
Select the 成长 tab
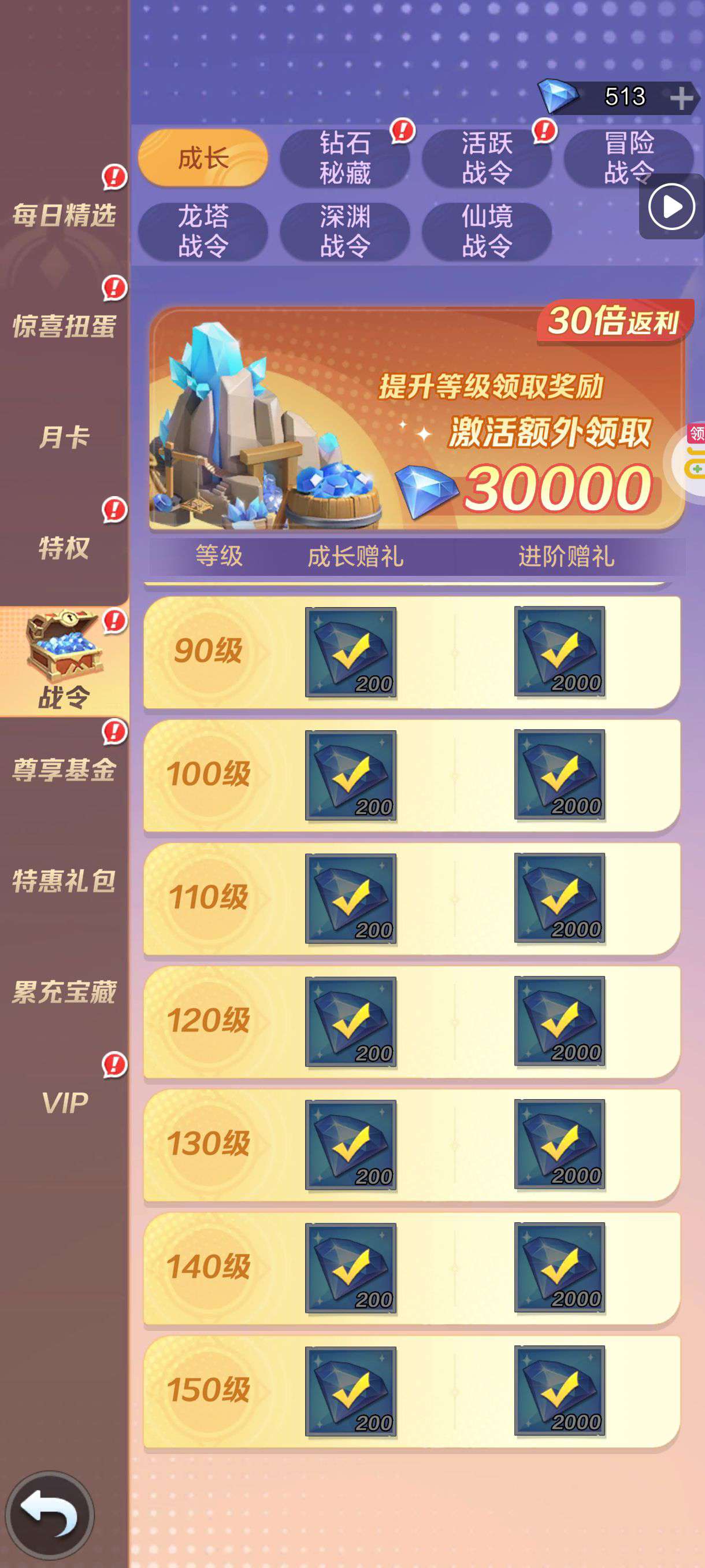pyautogui.click(x=203, y=158)
